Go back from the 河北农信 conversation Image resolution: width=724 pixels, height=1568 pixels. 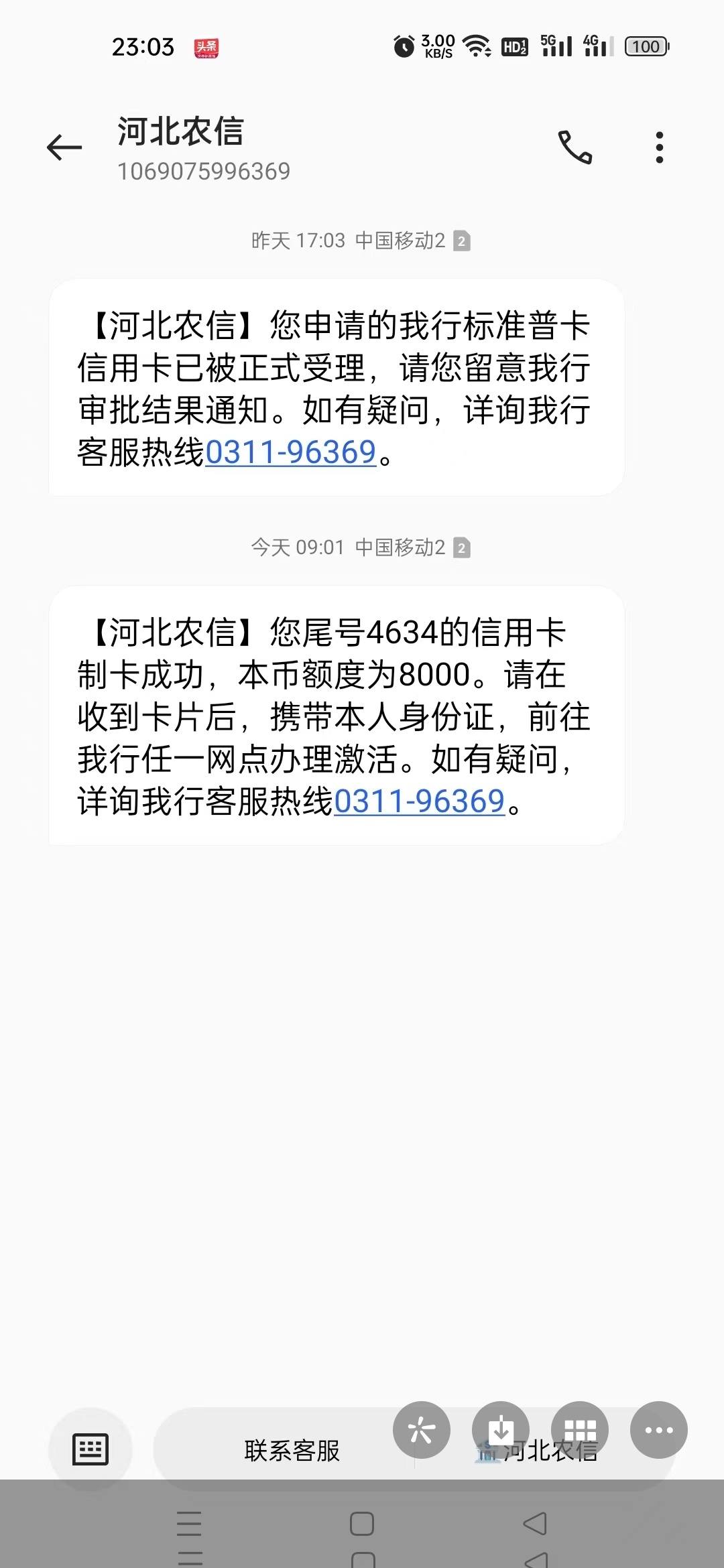[x=64, y=147]
